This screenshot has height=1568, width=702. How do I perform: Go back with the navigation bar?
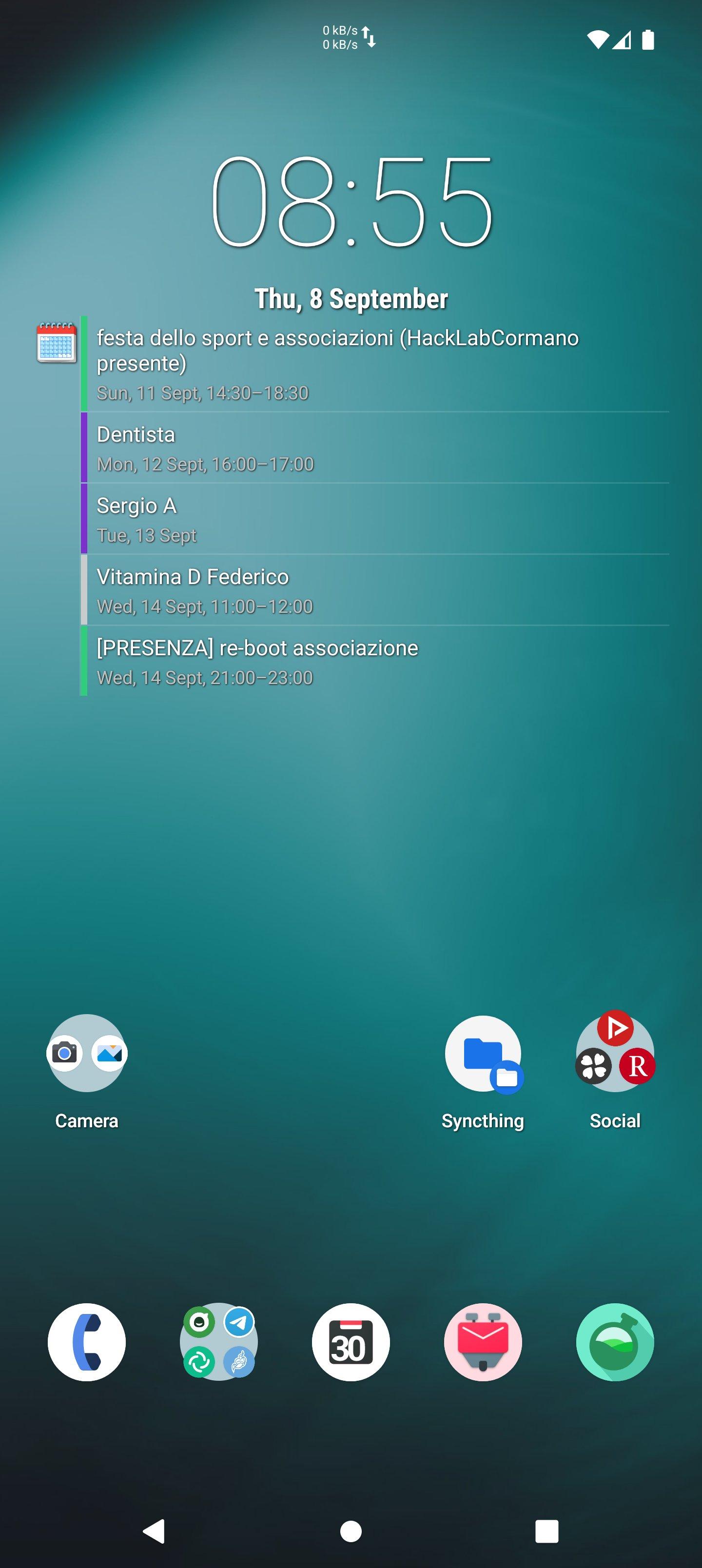coord(154,1531)
